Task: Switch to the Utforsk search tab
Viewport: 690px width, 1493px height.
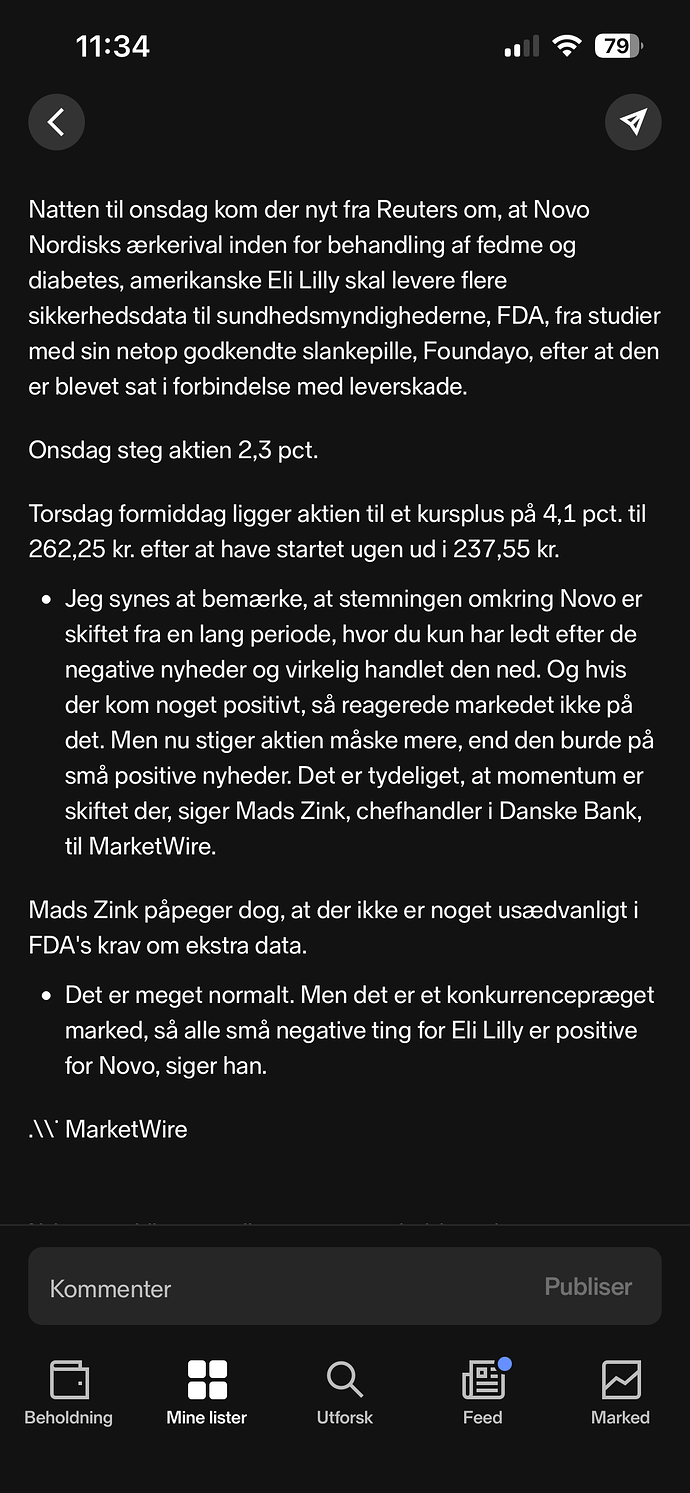Action: [345, 1392]
